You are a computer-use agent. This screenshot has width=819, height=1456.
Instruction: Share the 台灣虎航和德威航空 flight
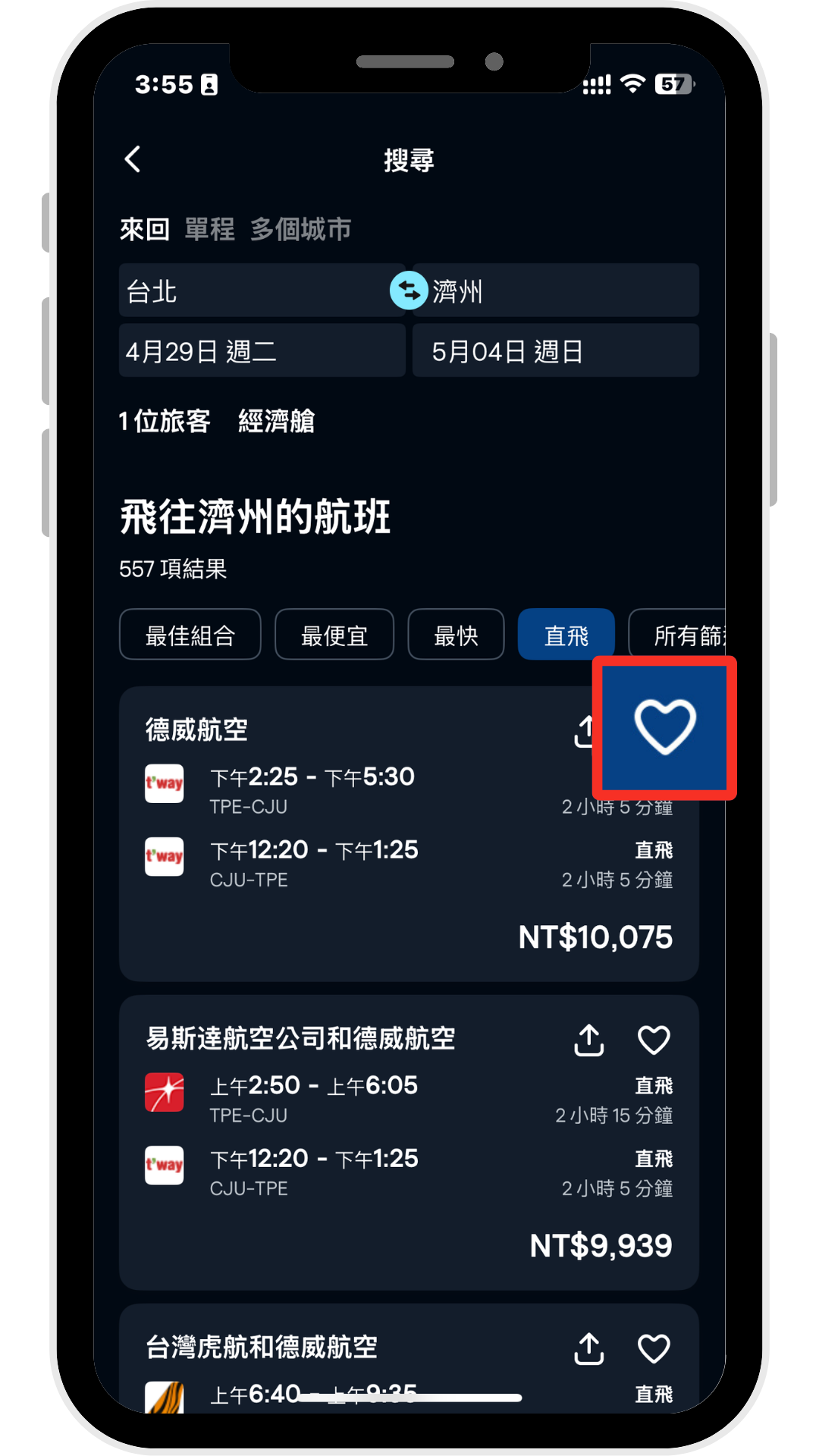click(x=589, y=1349)
